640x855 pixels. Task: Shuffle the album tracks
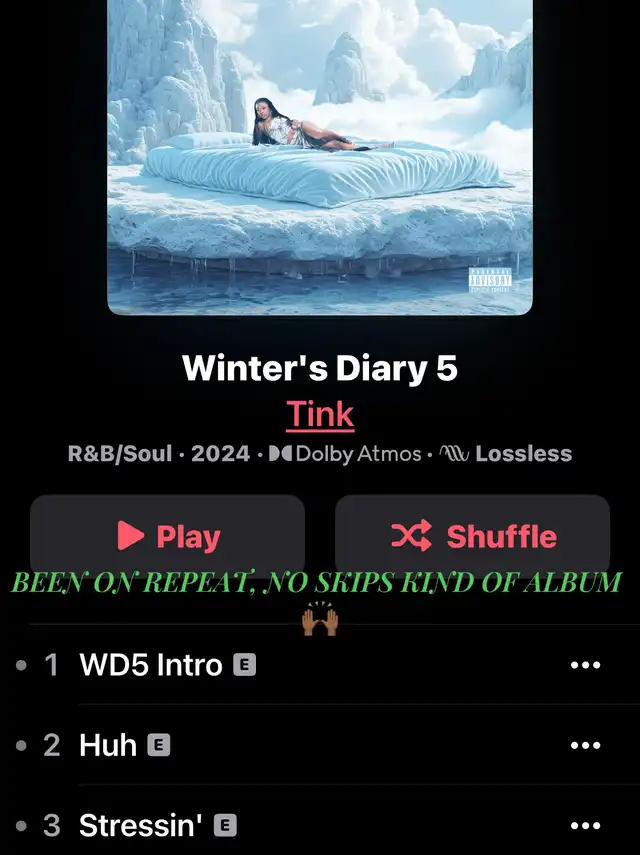tap(472, 536)
